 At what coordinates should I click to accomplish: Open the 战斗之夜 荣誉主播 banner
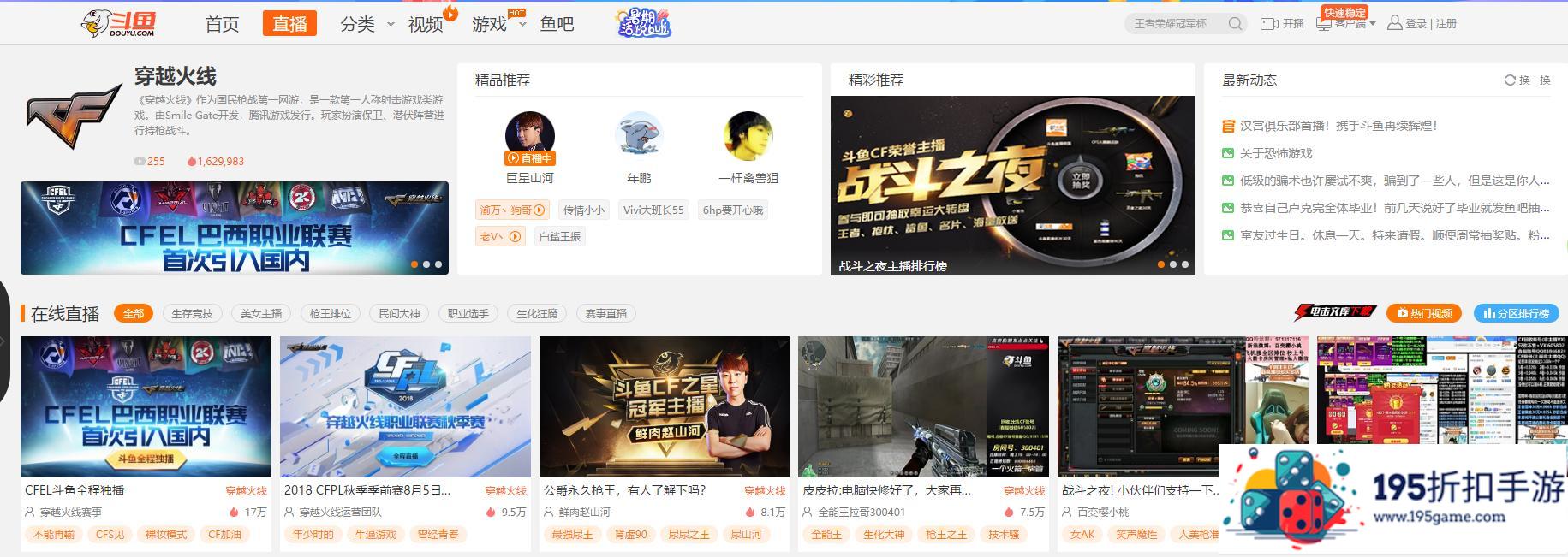pyautogui.click(x=1012, y=184)
